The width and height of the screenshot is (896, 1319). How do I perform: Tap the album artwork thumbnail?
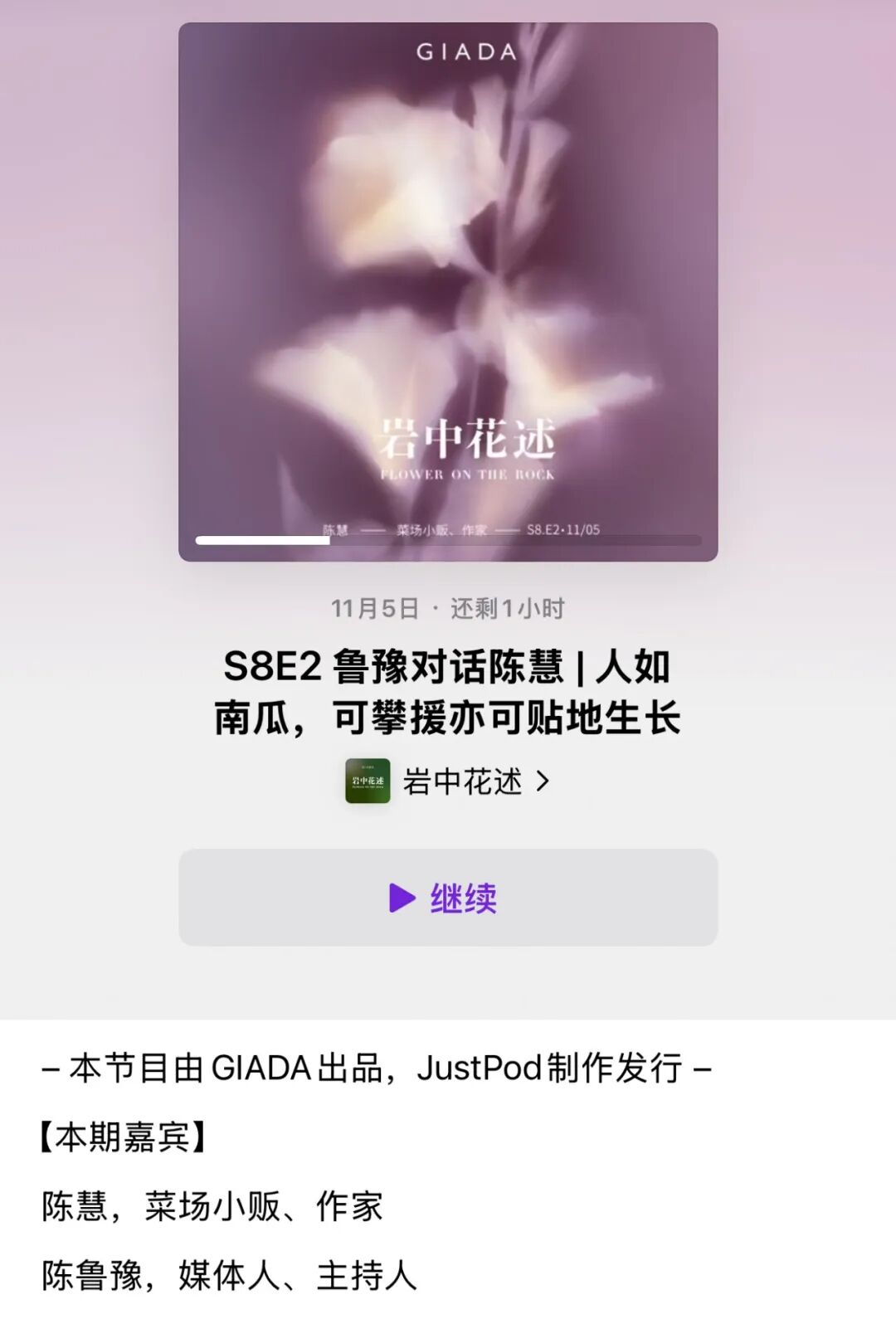(448, 290)
